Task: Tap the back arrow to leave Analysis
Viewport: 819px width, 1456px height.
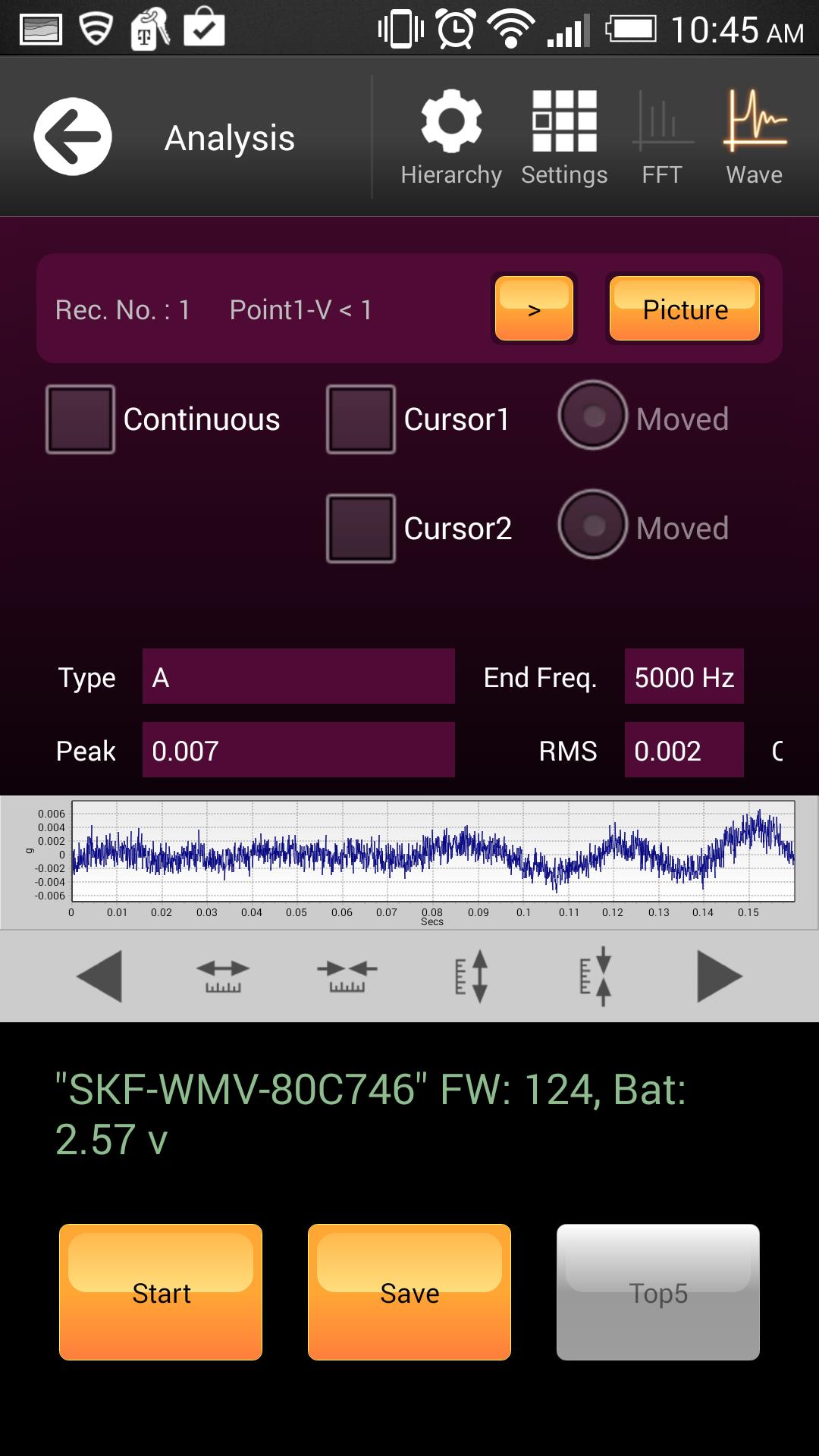Action: point(73,136)
